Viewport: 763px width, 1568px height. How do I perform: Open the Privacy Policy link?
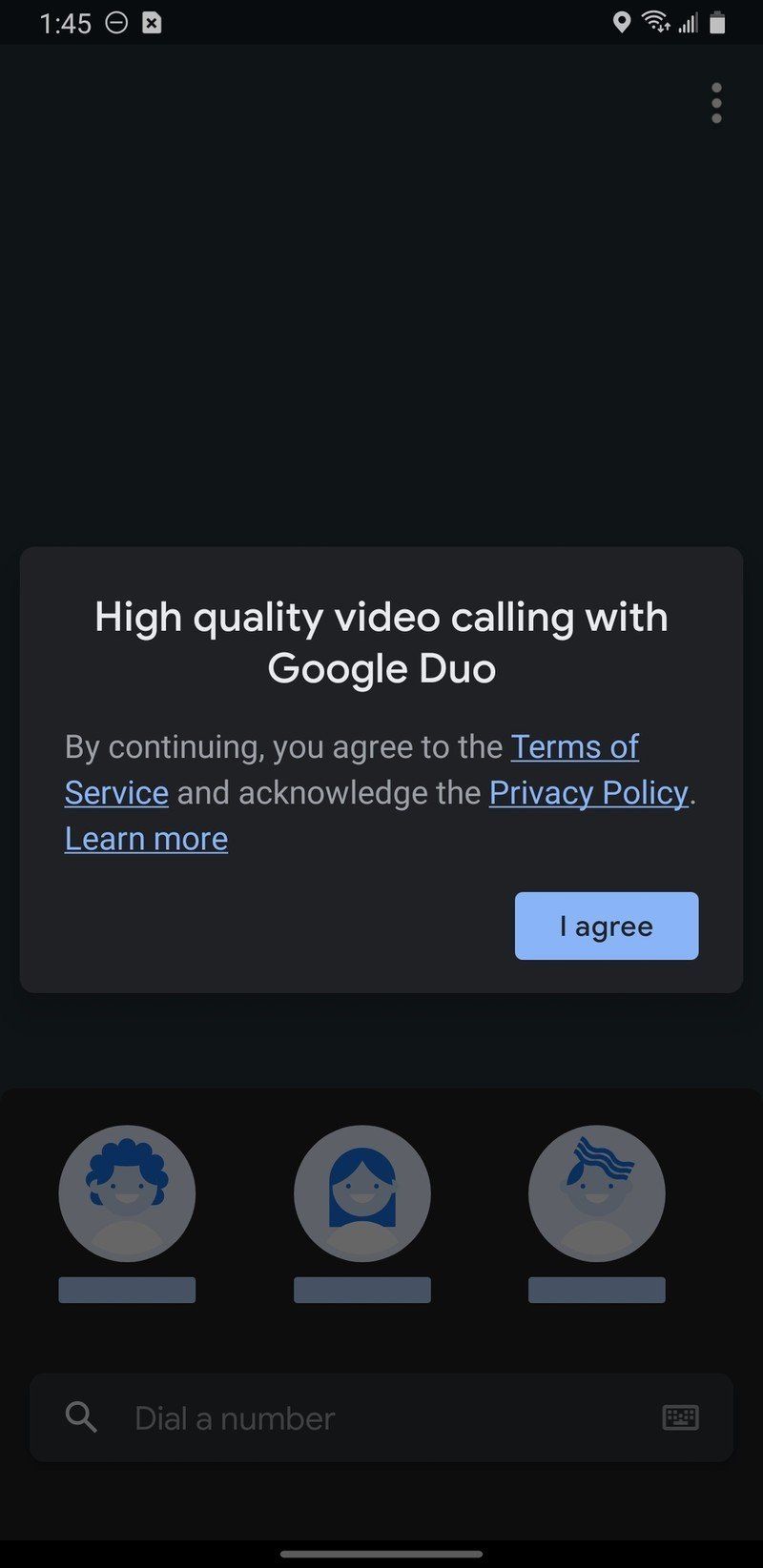pos(588,792)
